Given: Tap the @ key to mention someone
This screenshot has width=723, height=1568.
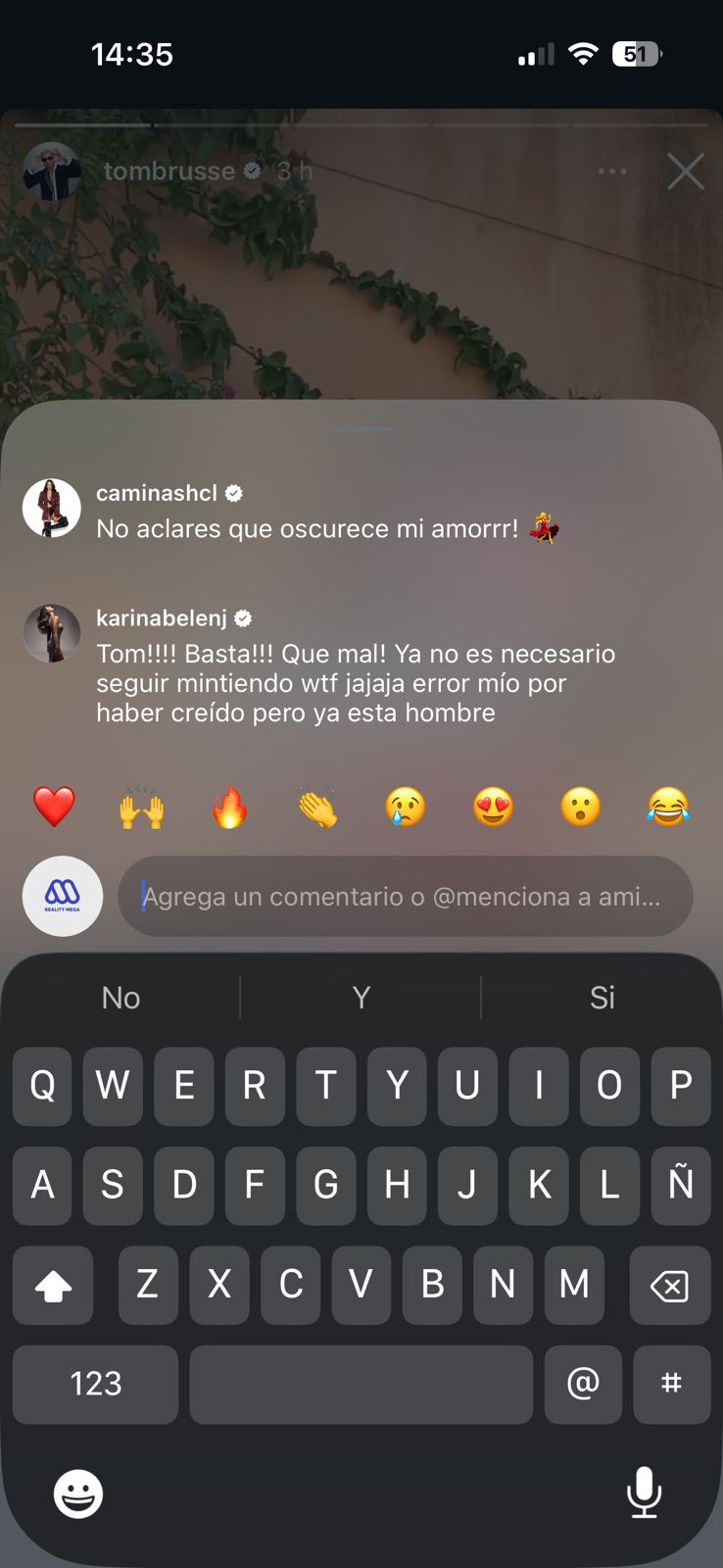Looking at the screenshot, I should point(583,1384).
